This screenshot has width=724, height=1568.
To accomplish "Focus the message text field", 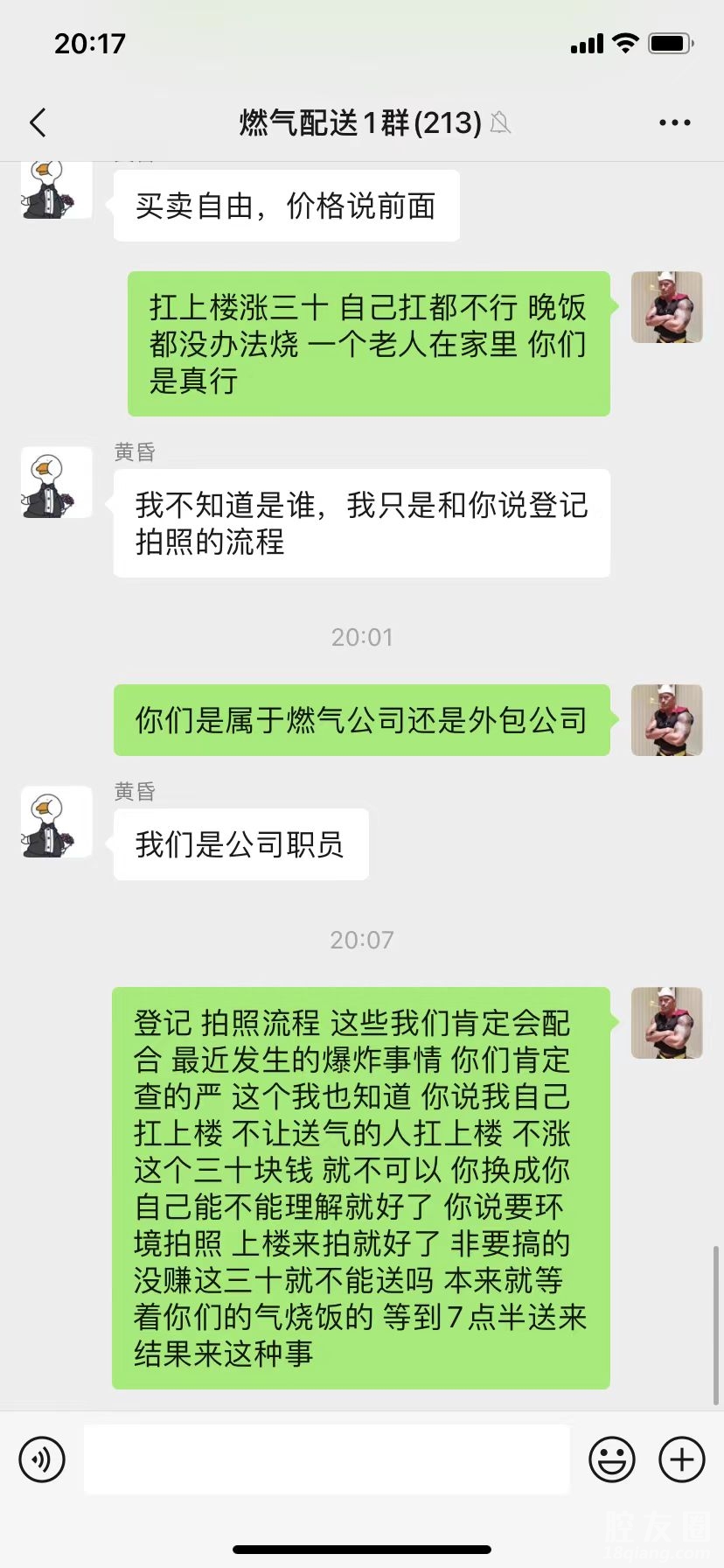I will 326,1459.
